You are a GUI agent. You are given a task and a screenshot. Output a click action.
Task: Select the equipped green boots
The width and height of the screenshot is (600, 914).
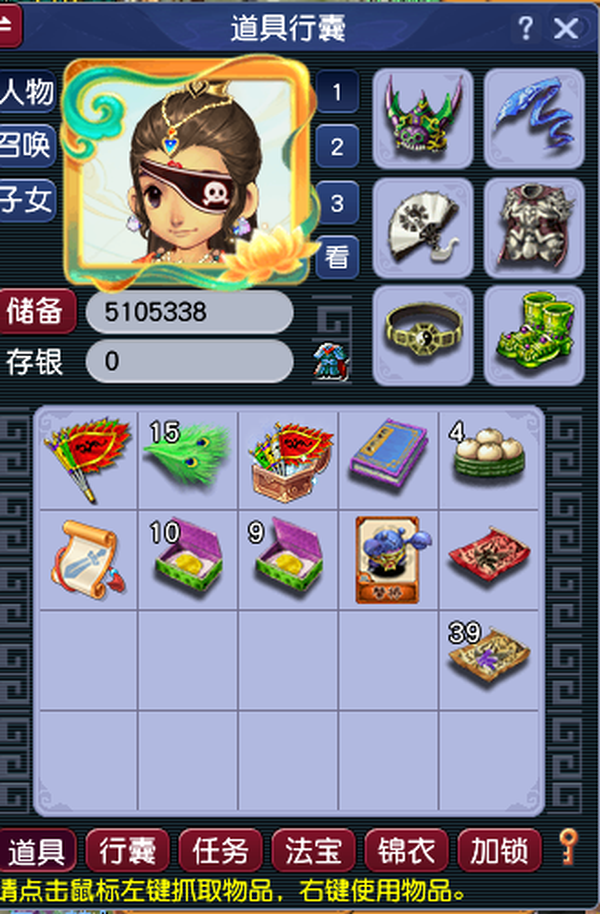tap(534, 336)
